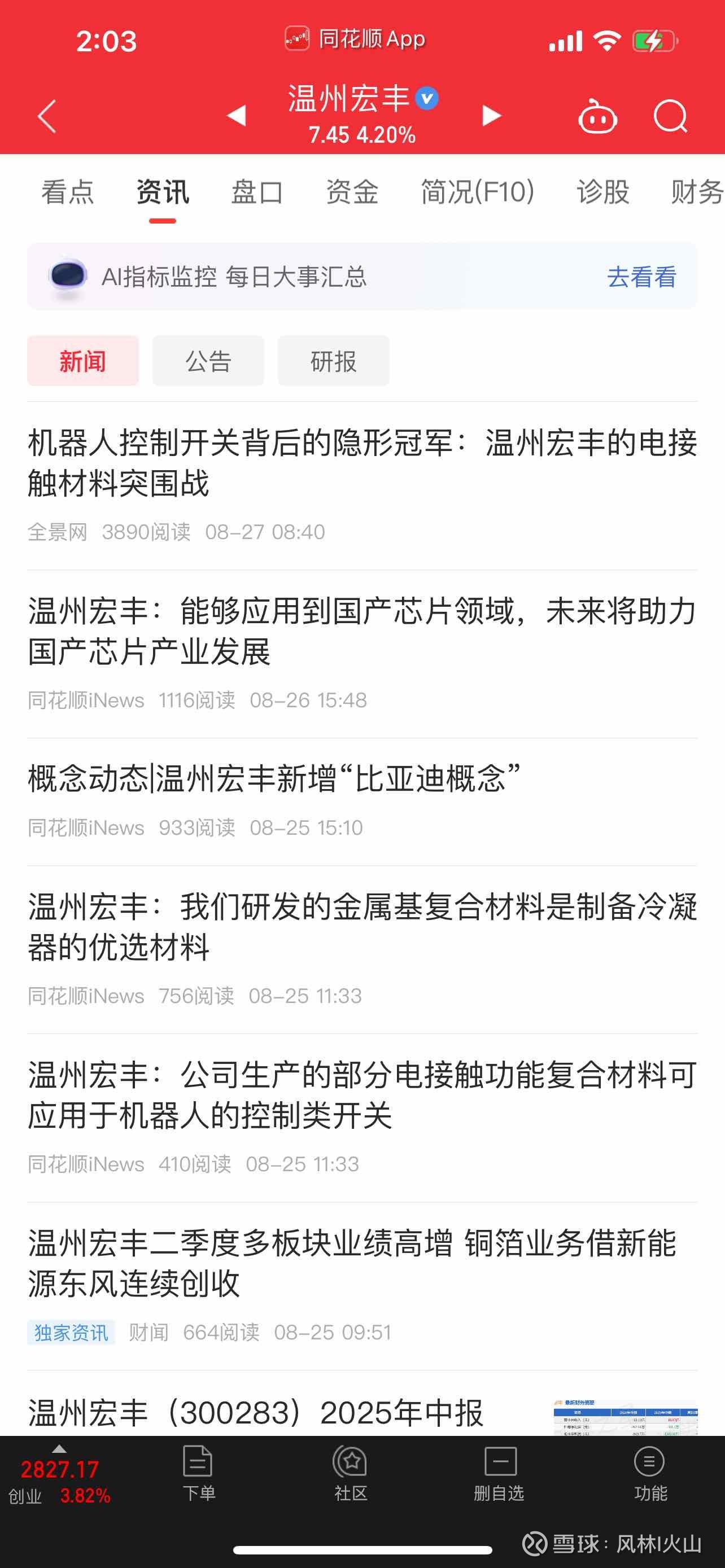Go back using the top-left arrow
The height and width of the screenshot is (1568, 725).
coord(47,116)
